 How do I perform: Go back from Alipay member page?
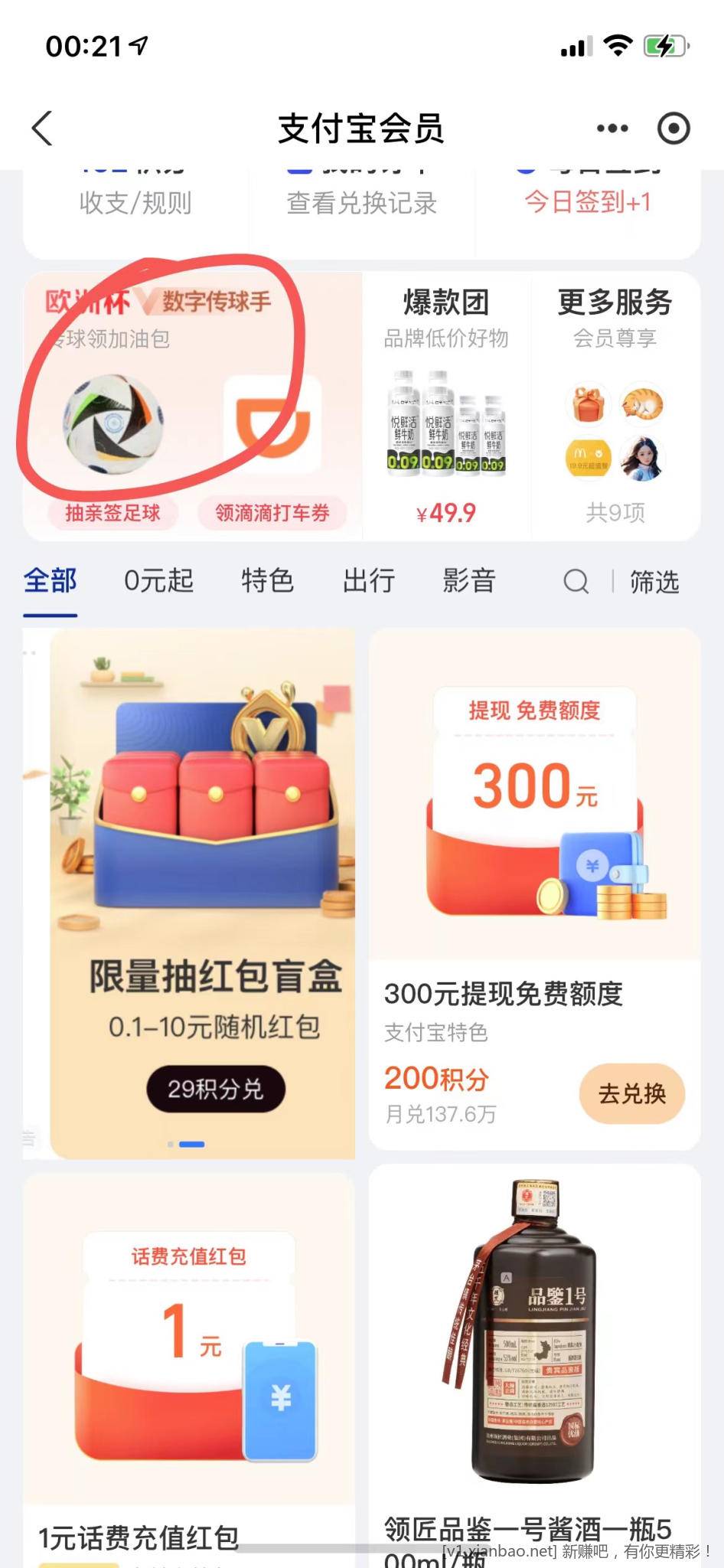(43, 128)
